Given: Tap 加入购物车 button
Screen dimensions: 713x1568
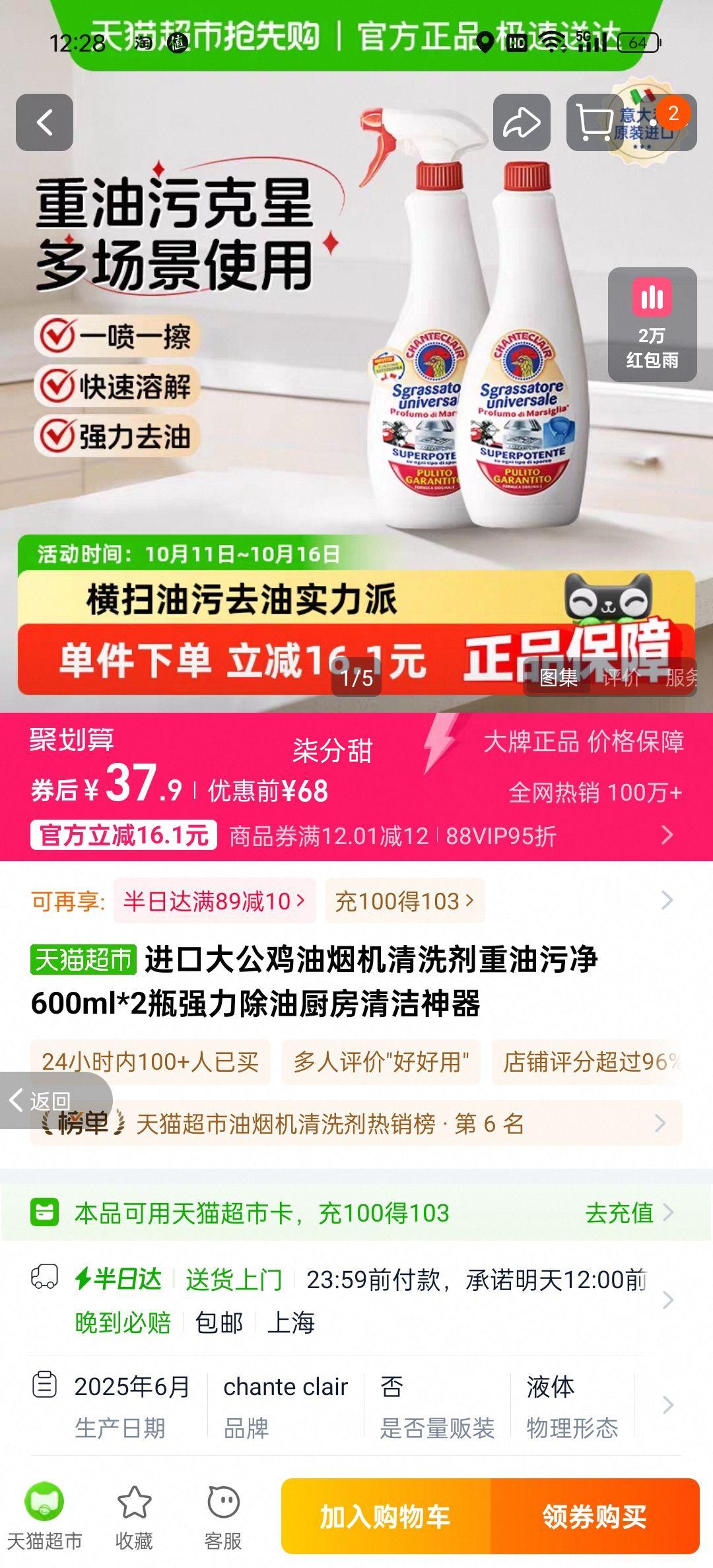Looking at the screenshot, I should coord(386,1517).
